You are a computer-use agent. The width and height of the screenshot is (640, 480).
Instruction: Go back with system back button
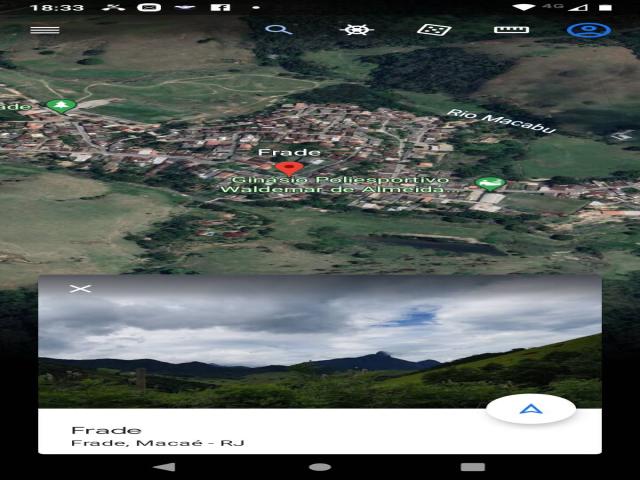click(165, 467)
